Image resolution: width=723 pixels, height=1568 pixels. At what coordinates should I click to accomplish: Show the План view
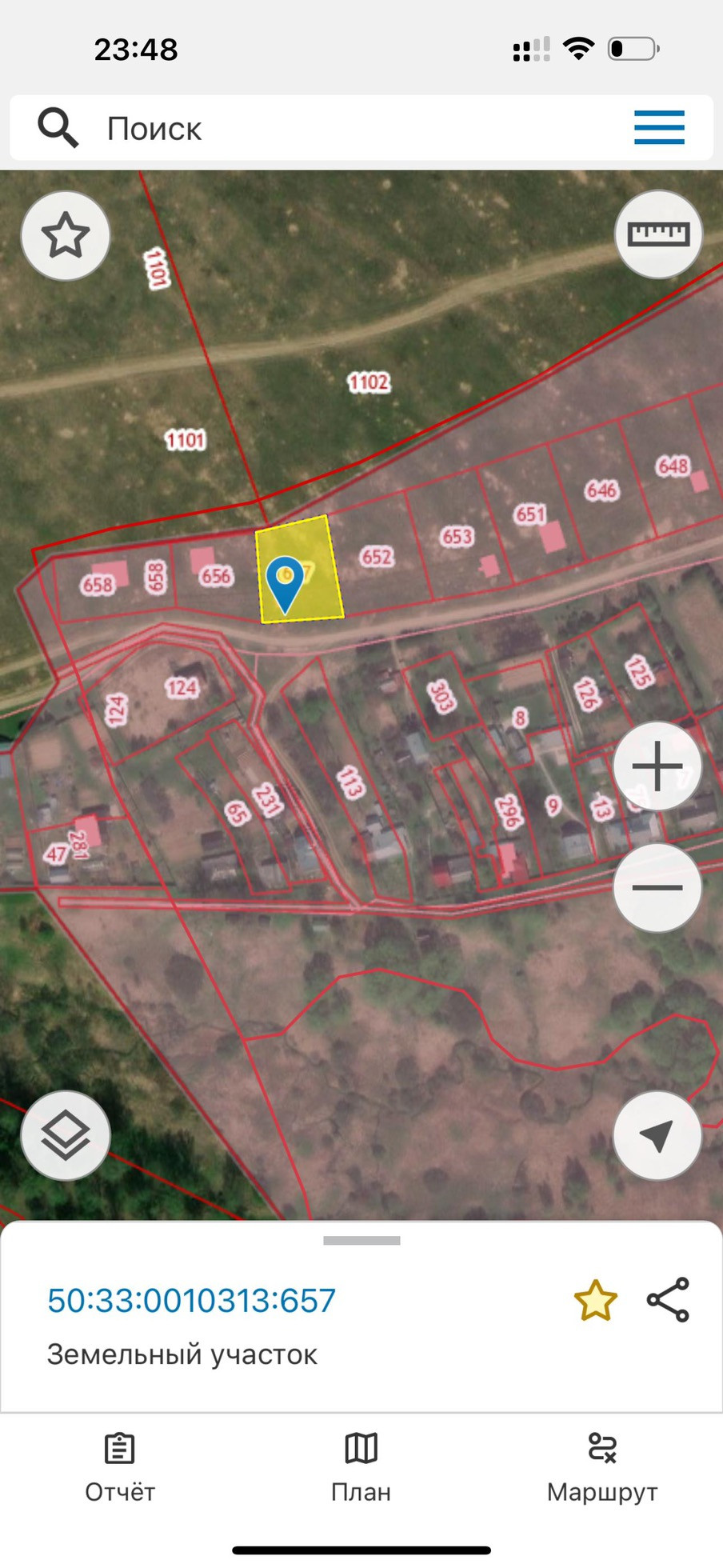[361, 1469]
